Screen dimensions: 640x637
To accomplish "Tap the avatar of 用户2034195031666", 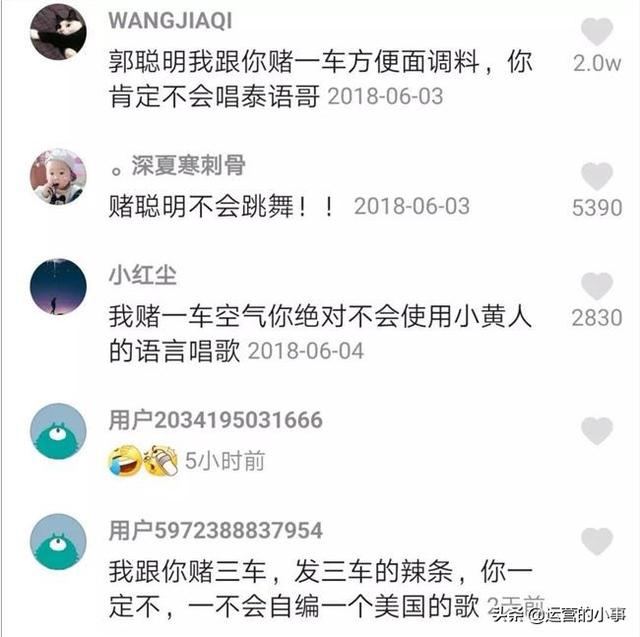I will tap(58, 431).
